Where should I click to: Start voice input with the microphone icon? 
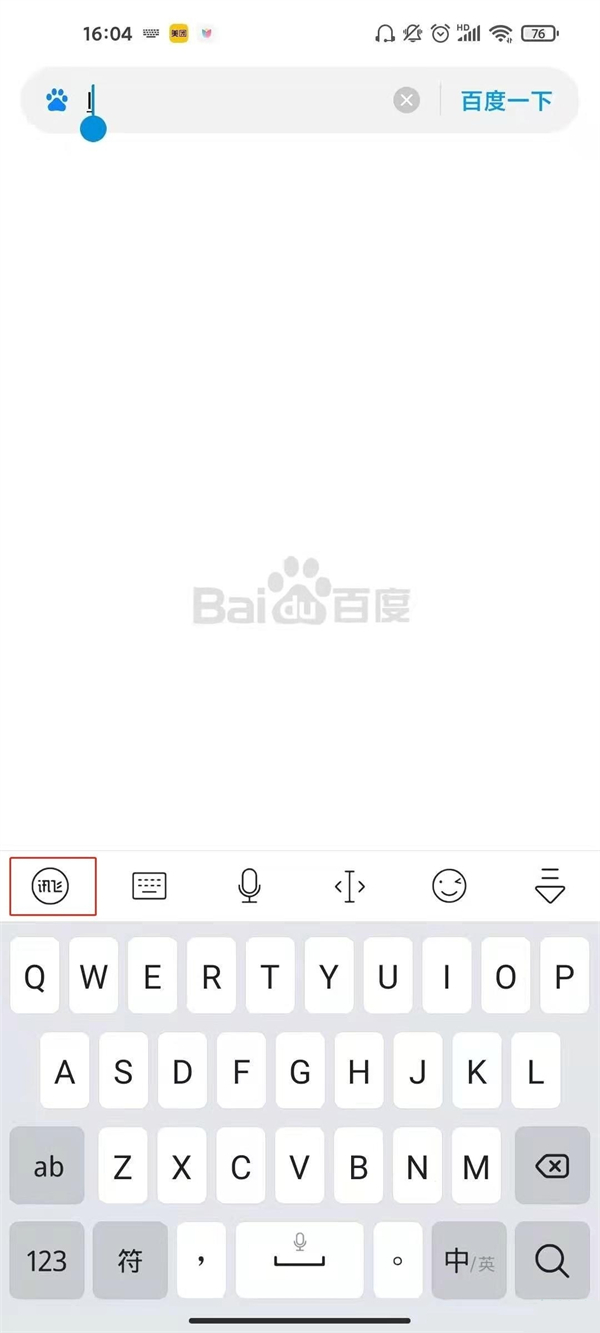[x=250, y=886]
